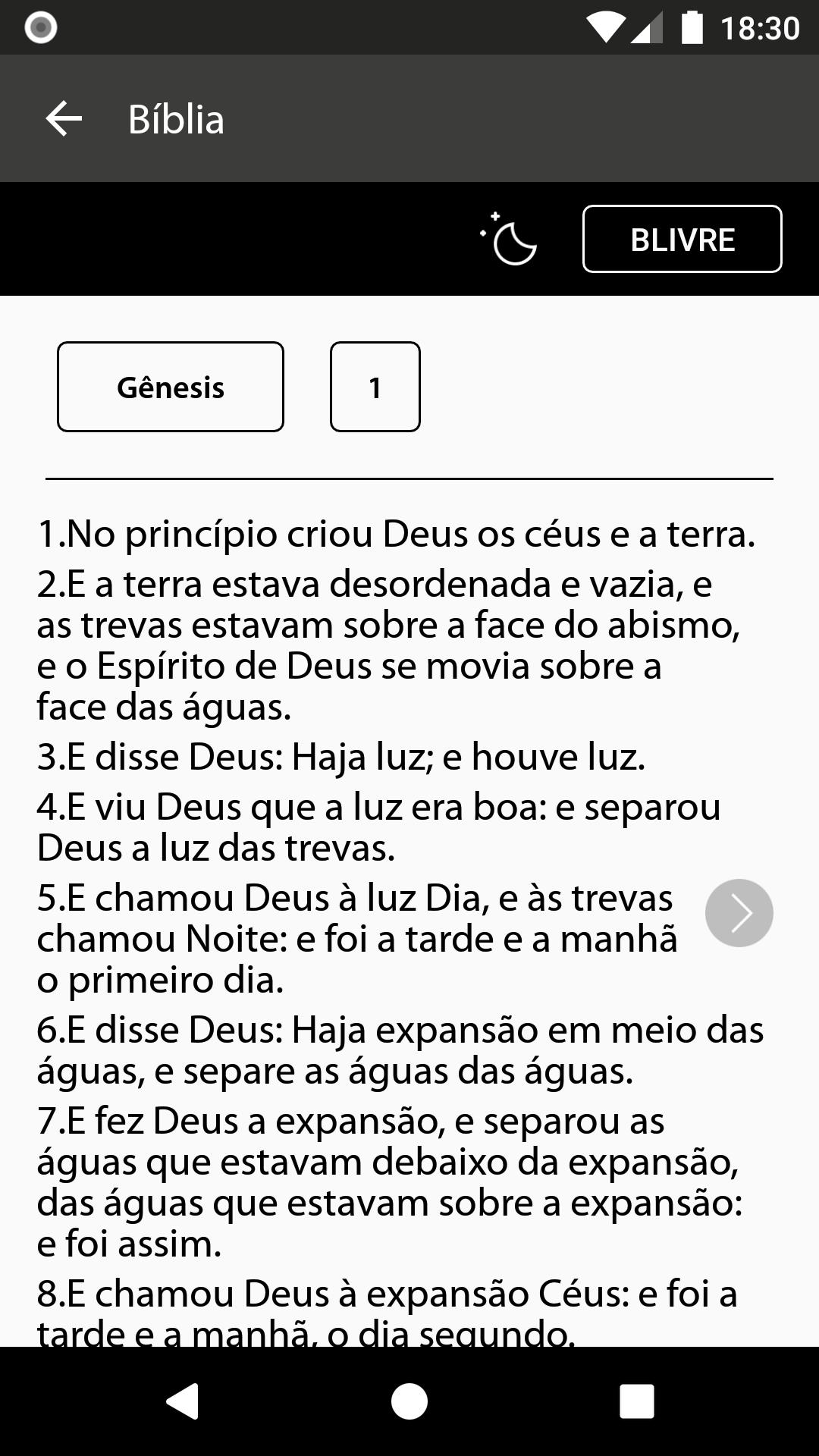Choose a different book than Gênesis

pyautogui.click(x=171, y=387)
